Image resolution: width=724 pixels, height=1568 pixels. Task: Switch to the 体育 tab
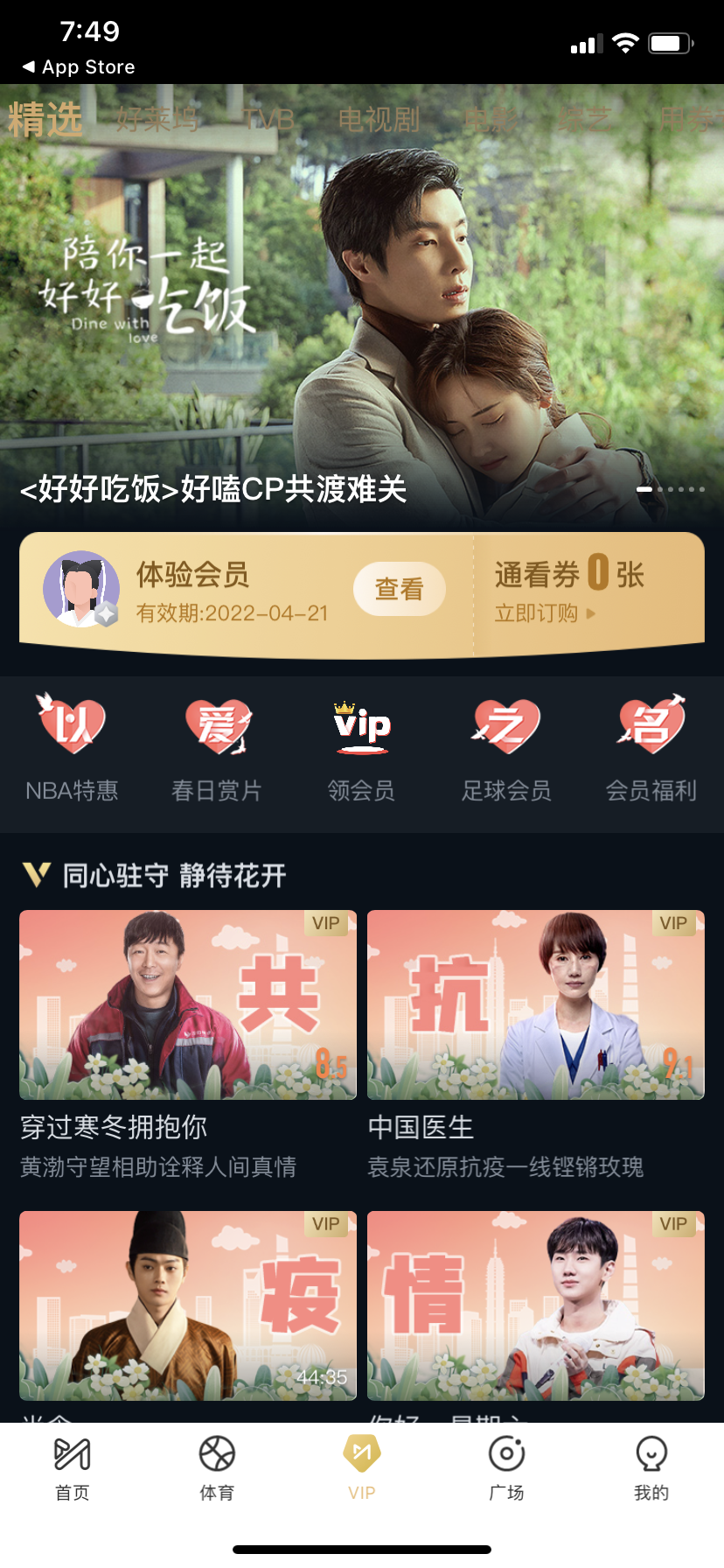(217, 1468)
